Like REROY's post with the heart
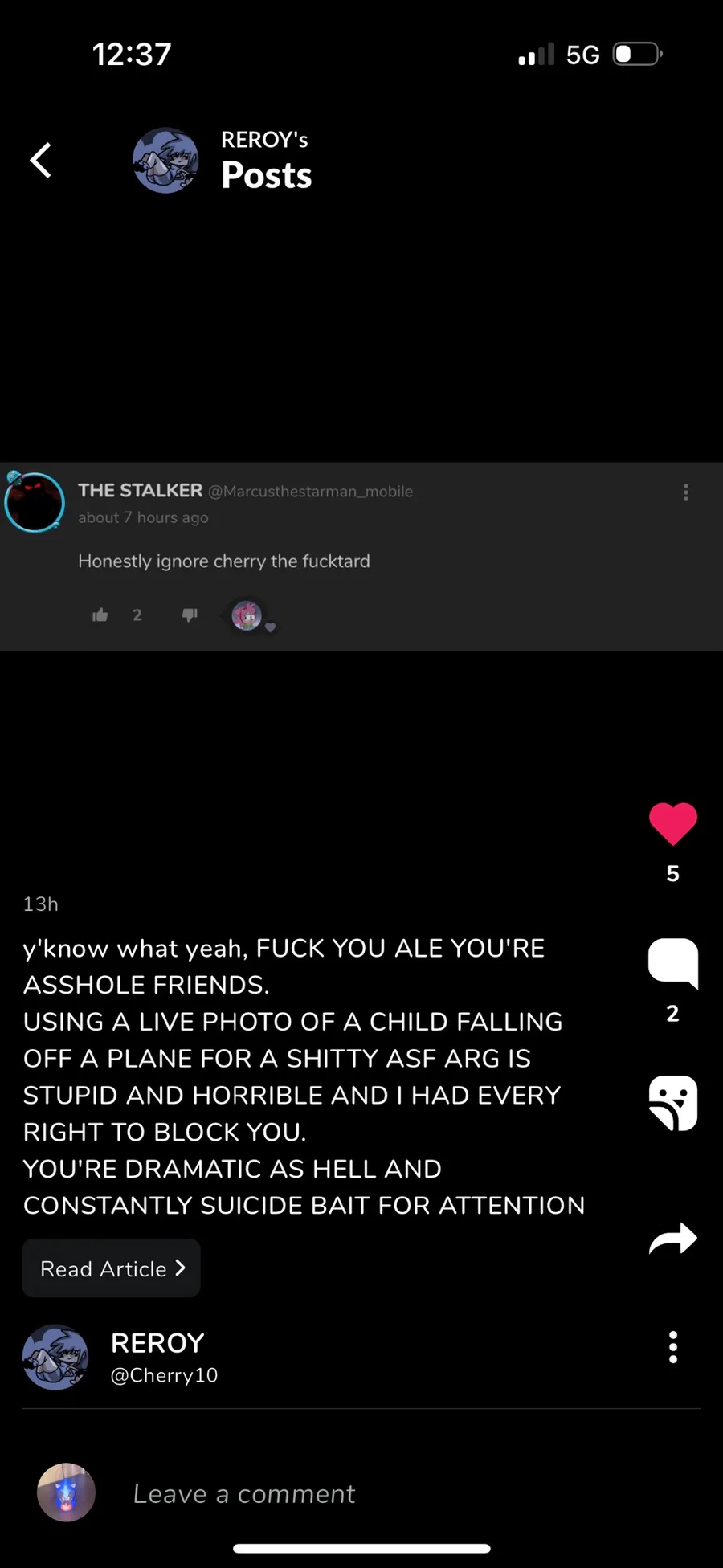Image resolution: width=723 pixels, height=1568 pixels. [672, 824]
